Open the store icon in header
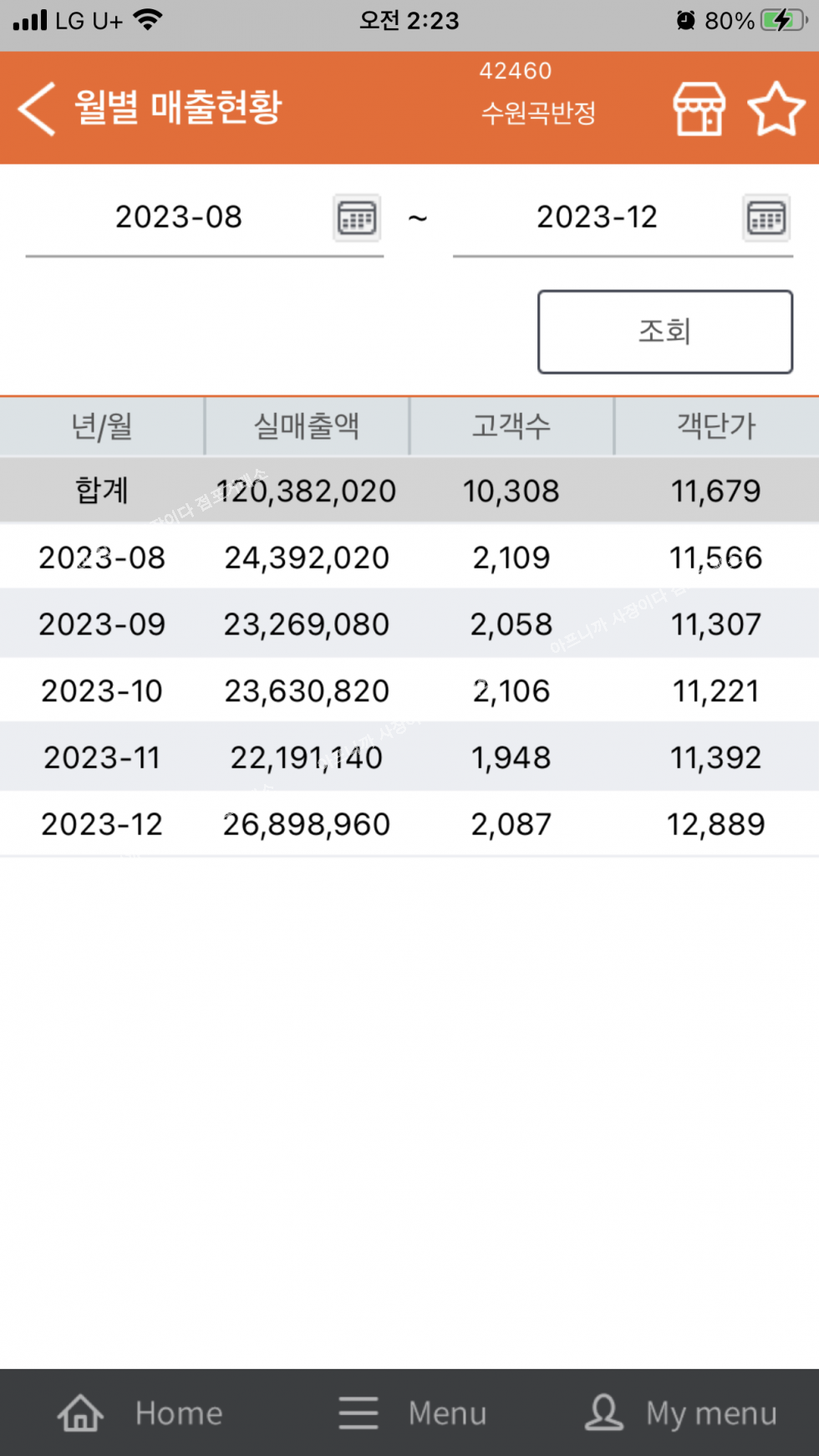The height and width of the screenshot is (1456, 819). point(699,109)
